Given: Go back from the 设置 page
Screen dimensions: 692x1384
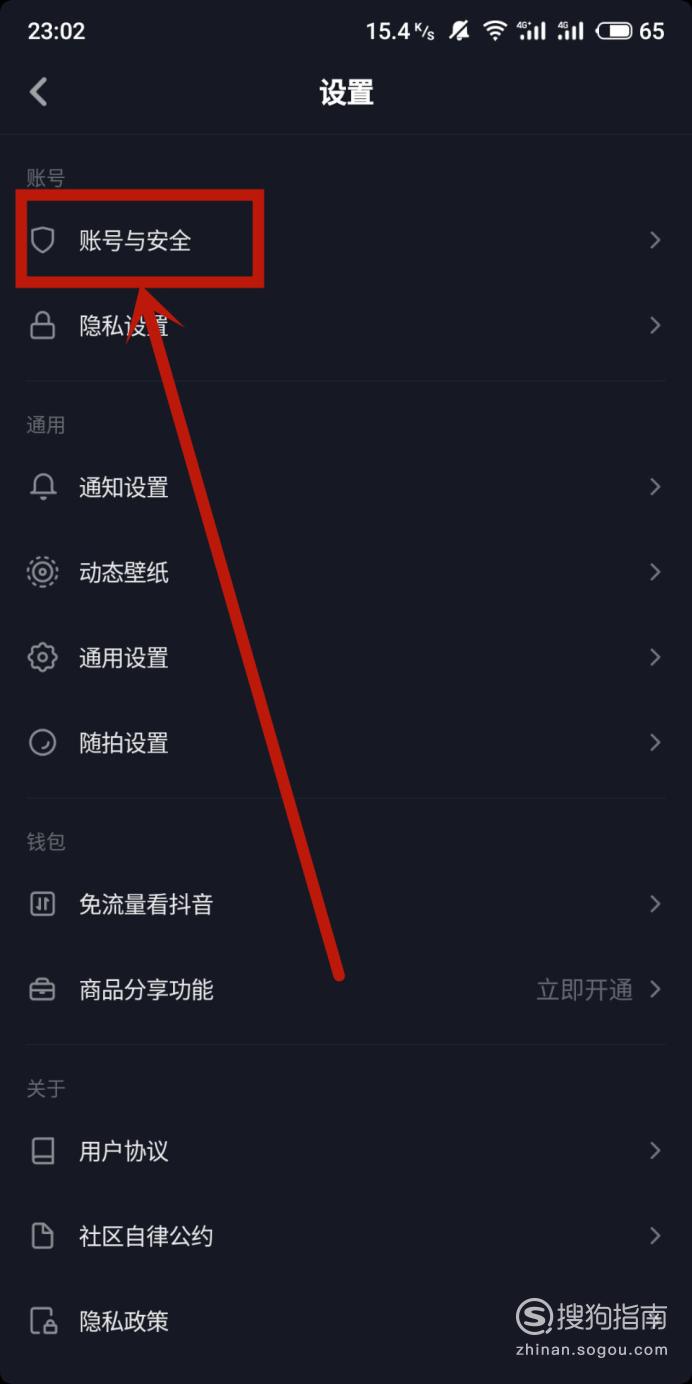Looking at the screenshot, I should pyautogui.click(x=39, y=92).
